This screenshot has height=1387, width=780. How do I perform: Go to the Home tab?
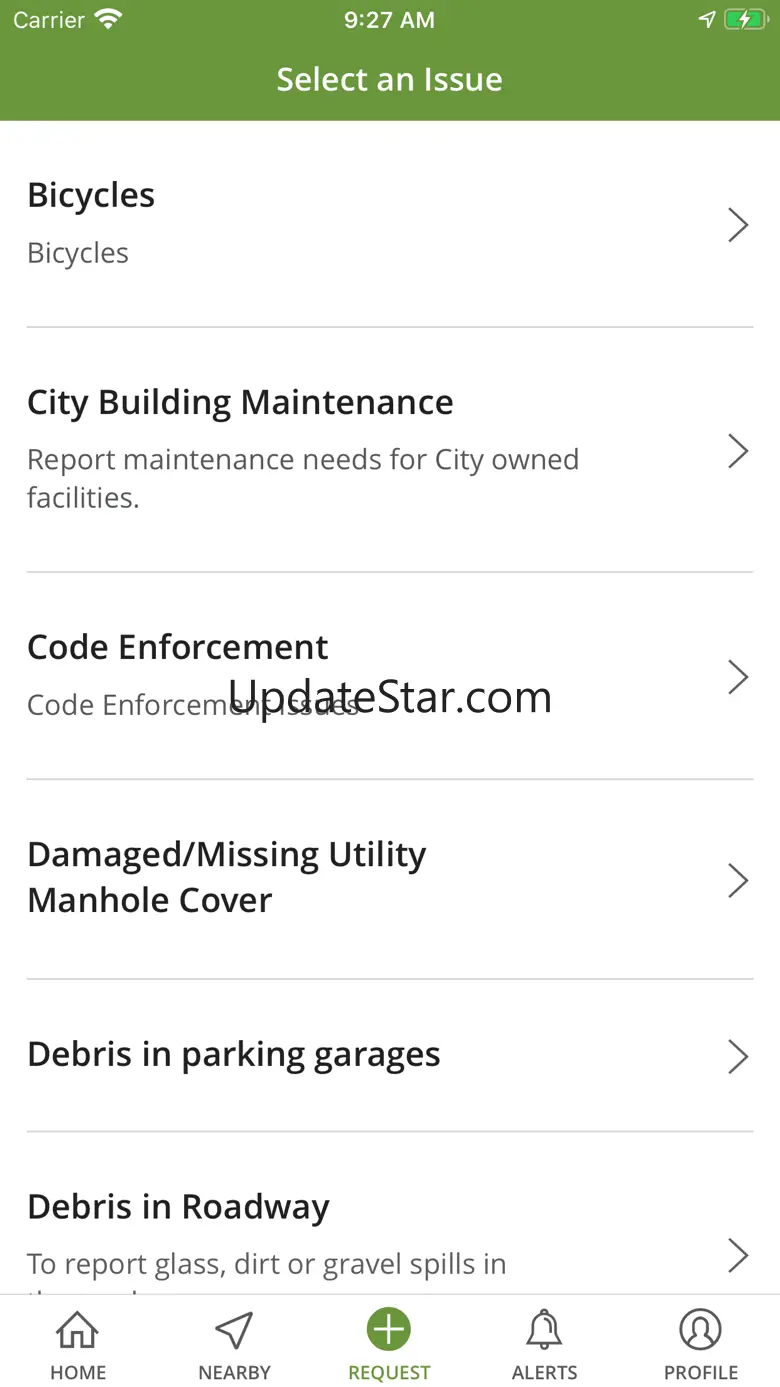tap(78, 1345)
